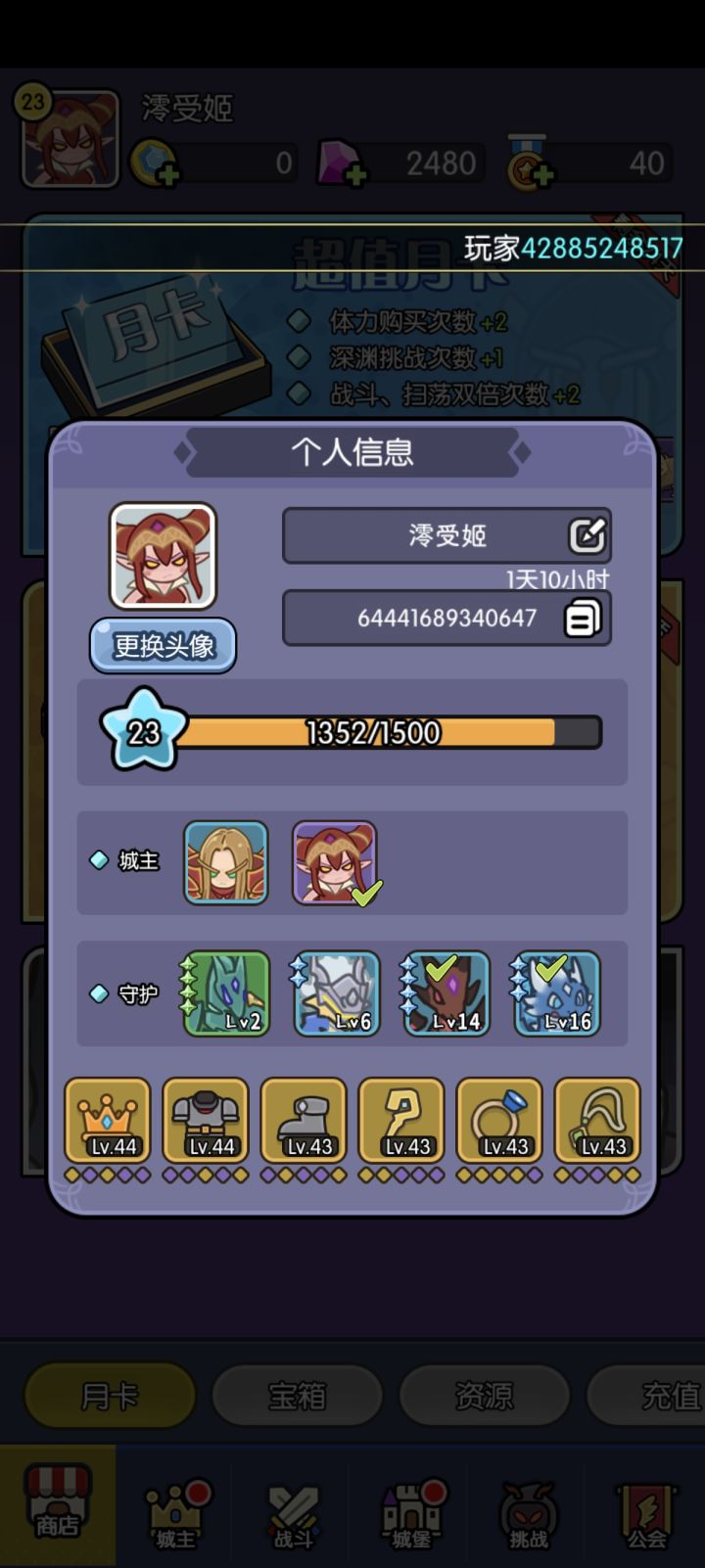Select the Lv2 green dragon guardian
Viewport: 705px width, 1568px height.
[223, 994]
